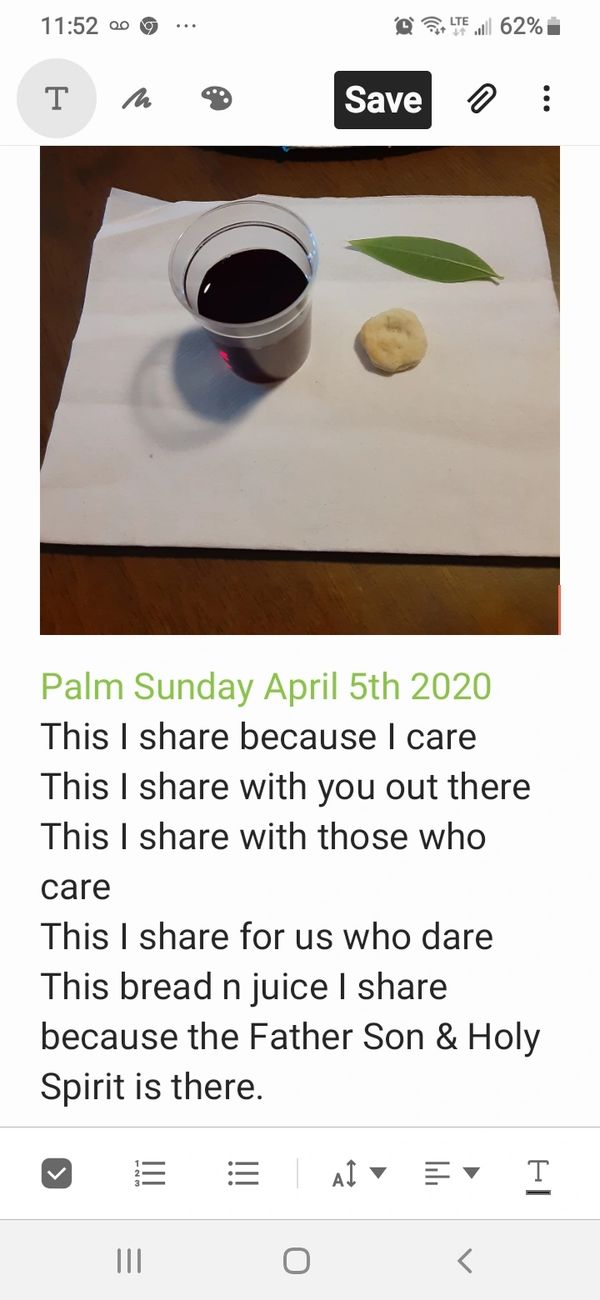Insert a checkbox into the note
This screenshot has width=600, height=1300.
57,1173
